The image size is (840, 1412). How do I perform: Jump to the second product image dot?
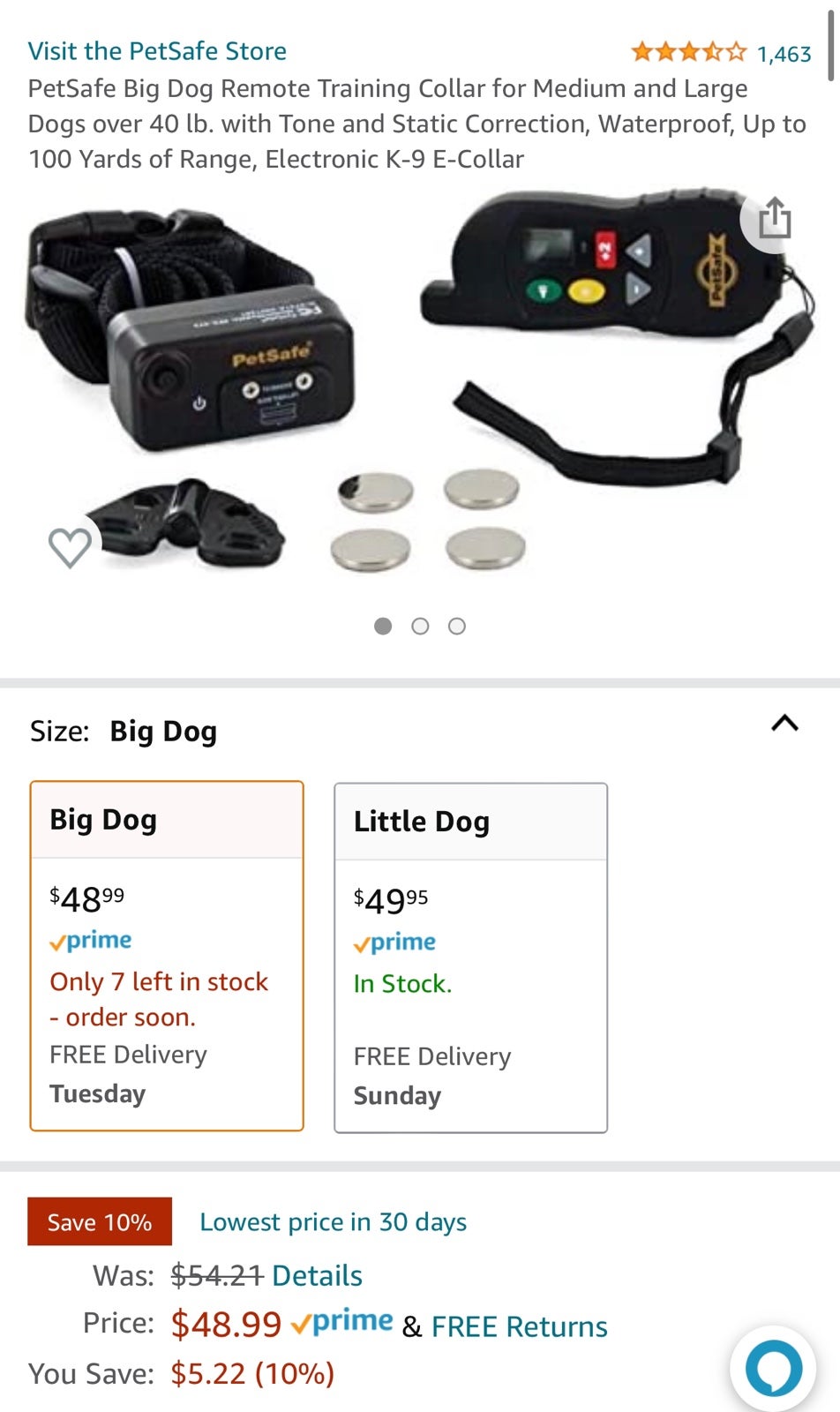[420, 627]
